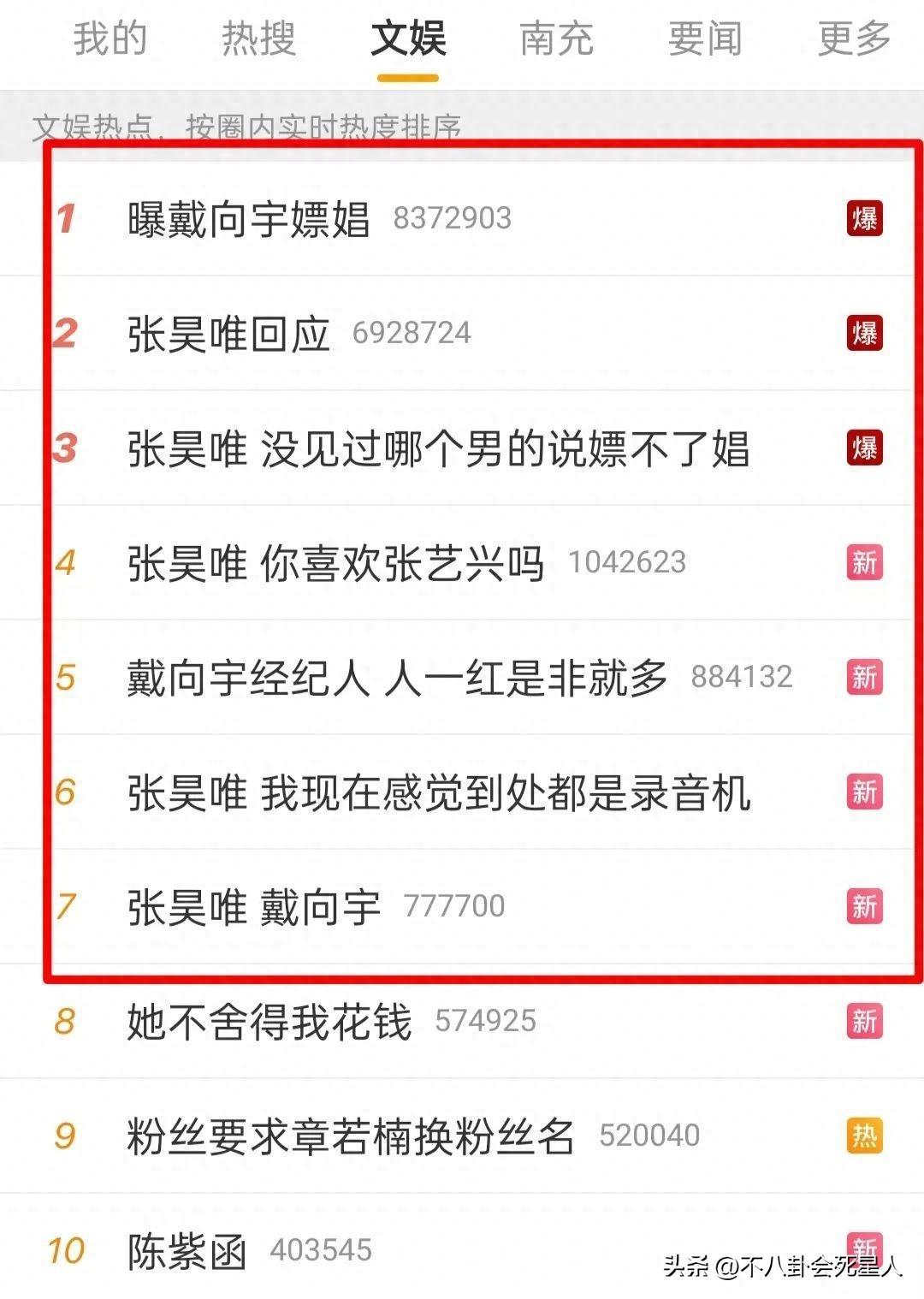The image size is (924, 1299).
Task: View topic 张昊唯 没见过哪个男的说嫖不了娼
Action: (x=438, y=449)
